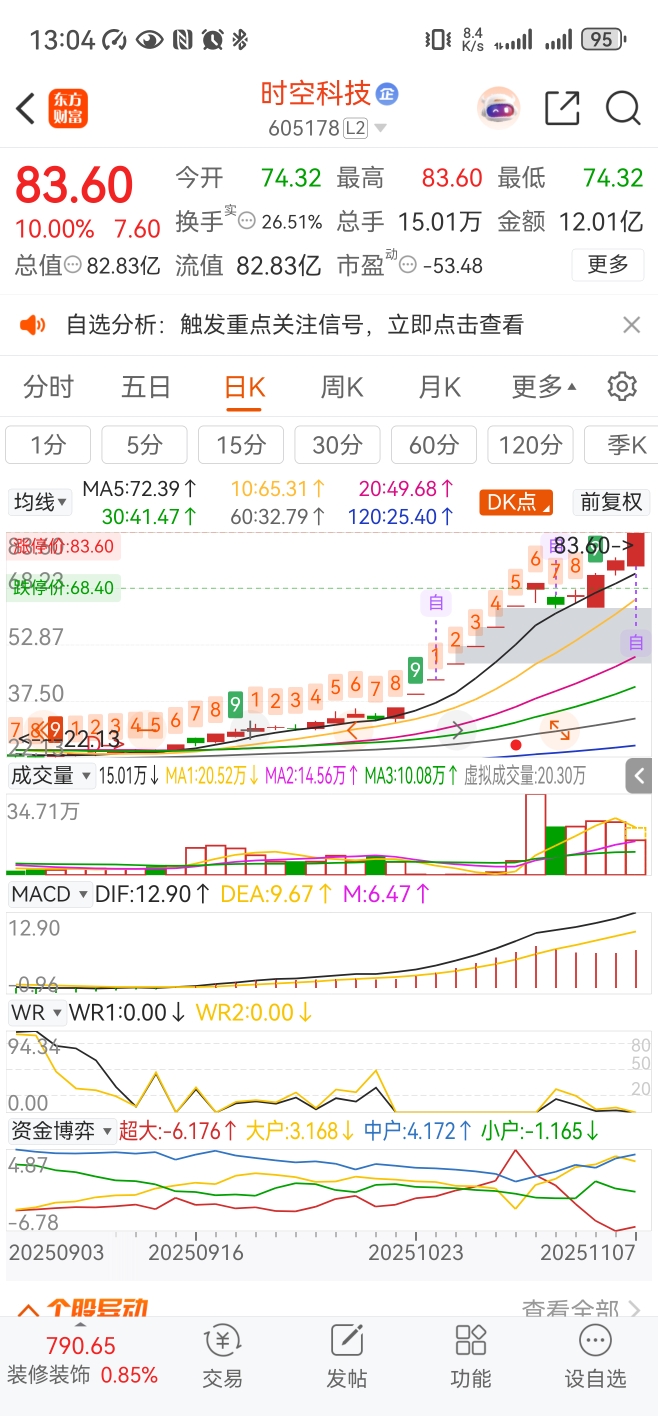658x1416 pixels.
Task: Open chart settings gear icon
Action: coord(622,387)
